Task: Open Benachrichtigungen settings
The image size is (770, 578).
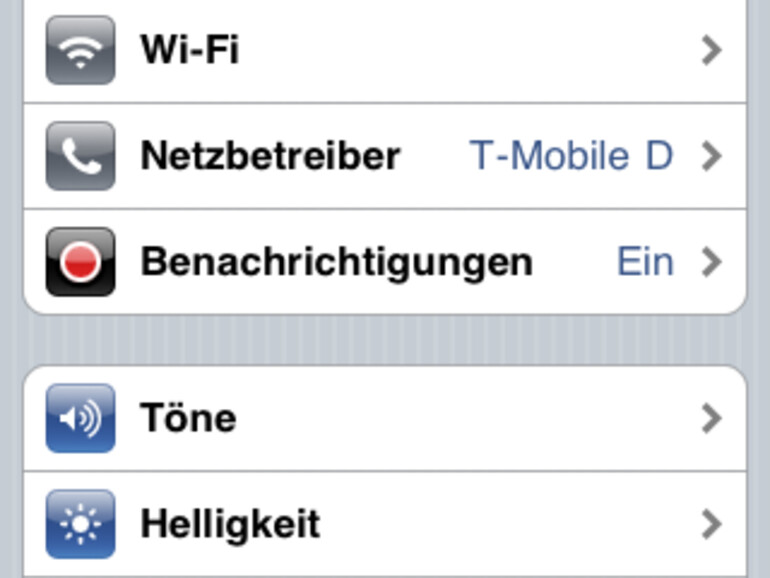Action: click(x=384, y=262)
